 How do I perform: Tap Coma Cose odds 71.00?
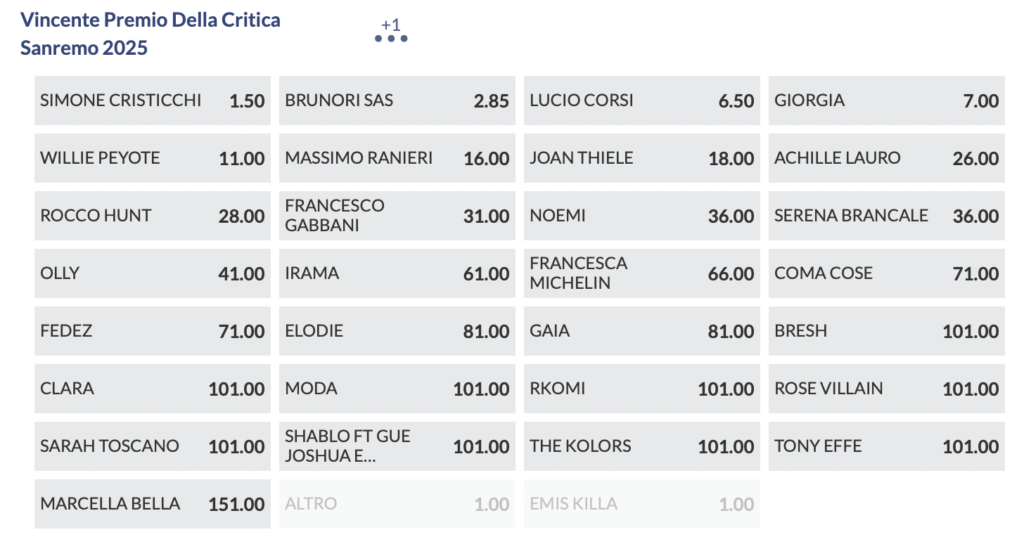[886, 273]
